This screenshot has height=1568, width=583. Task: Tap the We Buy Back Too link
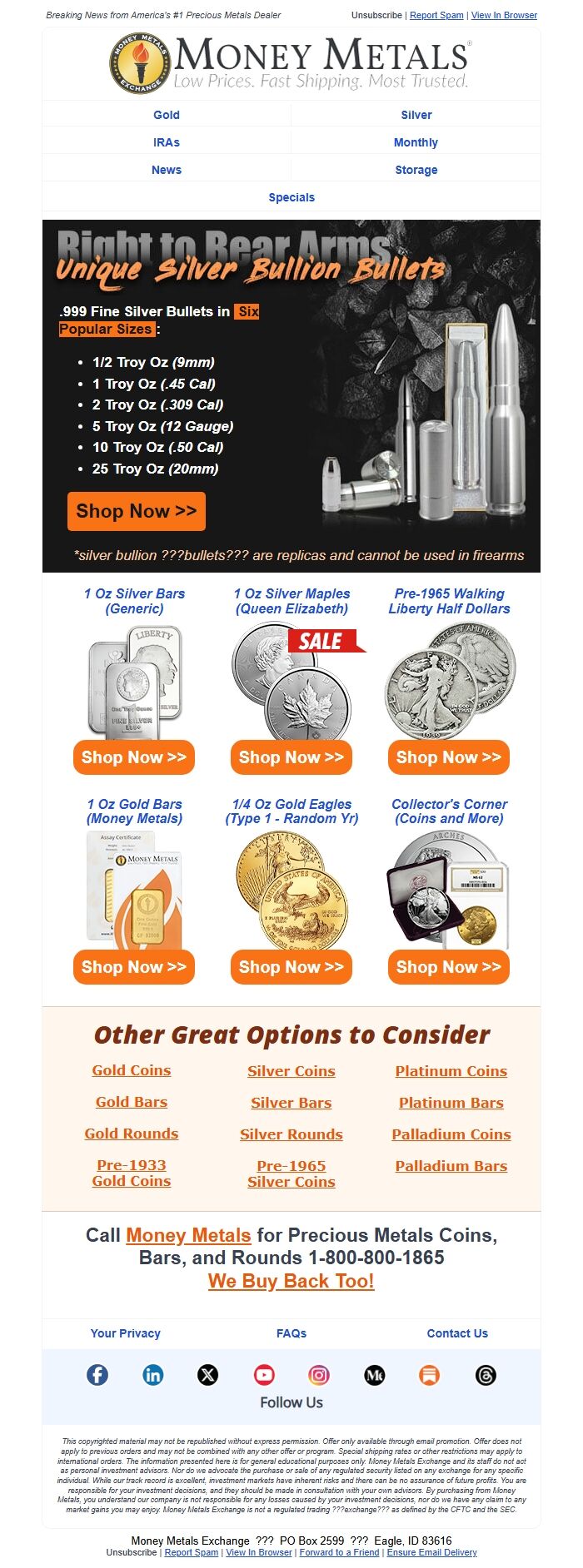click(291, 1281)
